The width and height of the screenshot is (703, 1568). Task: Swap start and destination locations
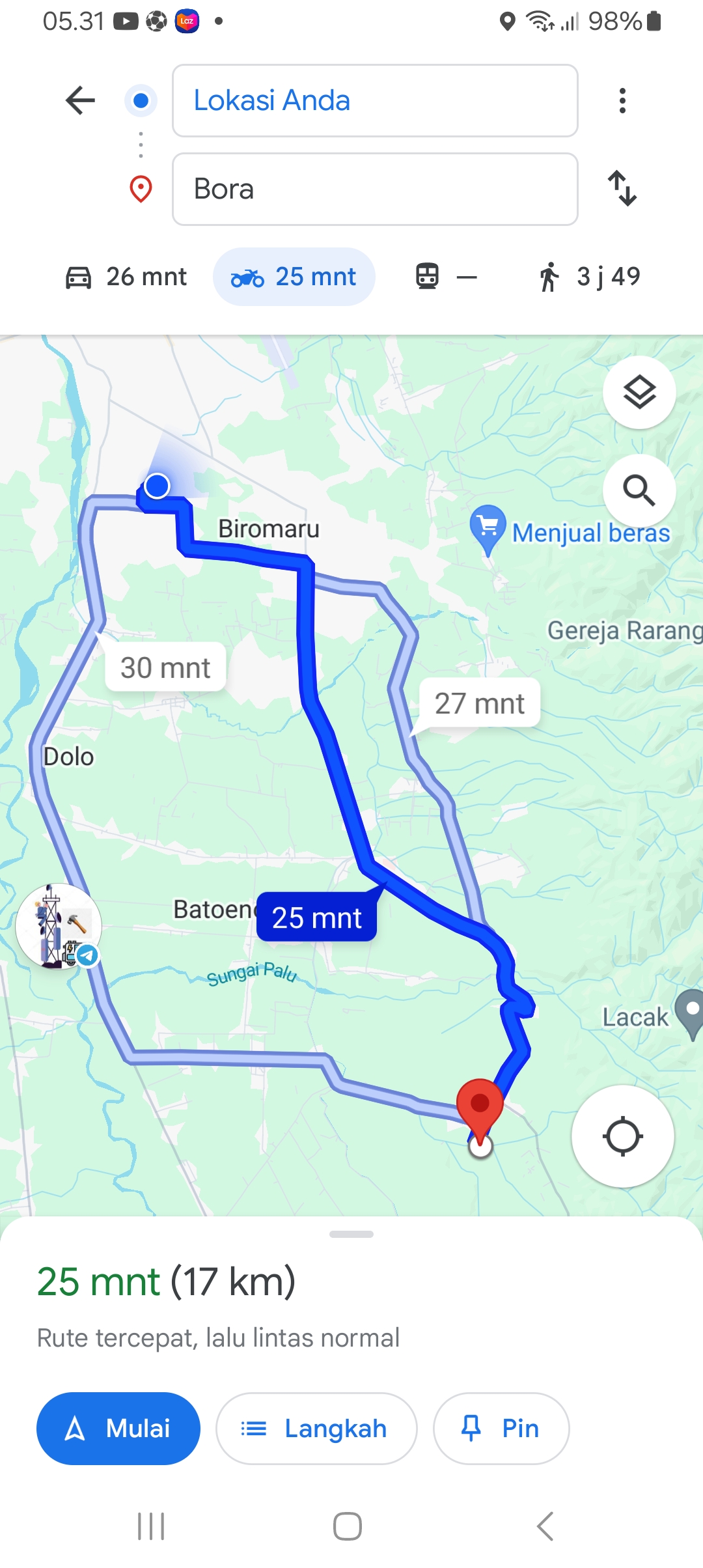point(622,189)
